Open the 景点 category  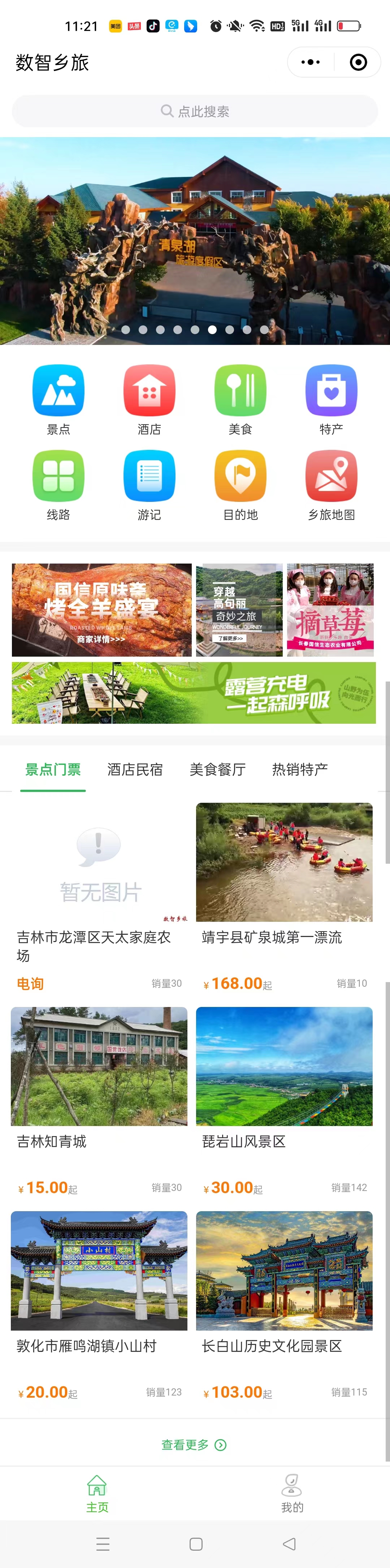tap(58, 399)
